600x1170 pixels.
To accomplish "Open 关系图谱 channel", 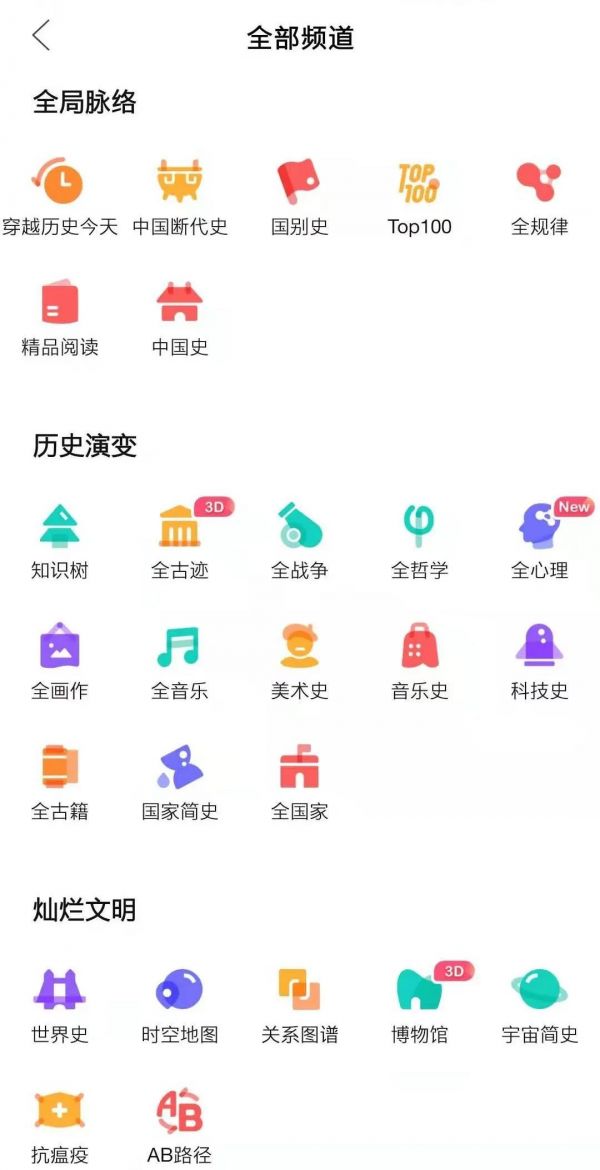I will click(x=300, y=991).
